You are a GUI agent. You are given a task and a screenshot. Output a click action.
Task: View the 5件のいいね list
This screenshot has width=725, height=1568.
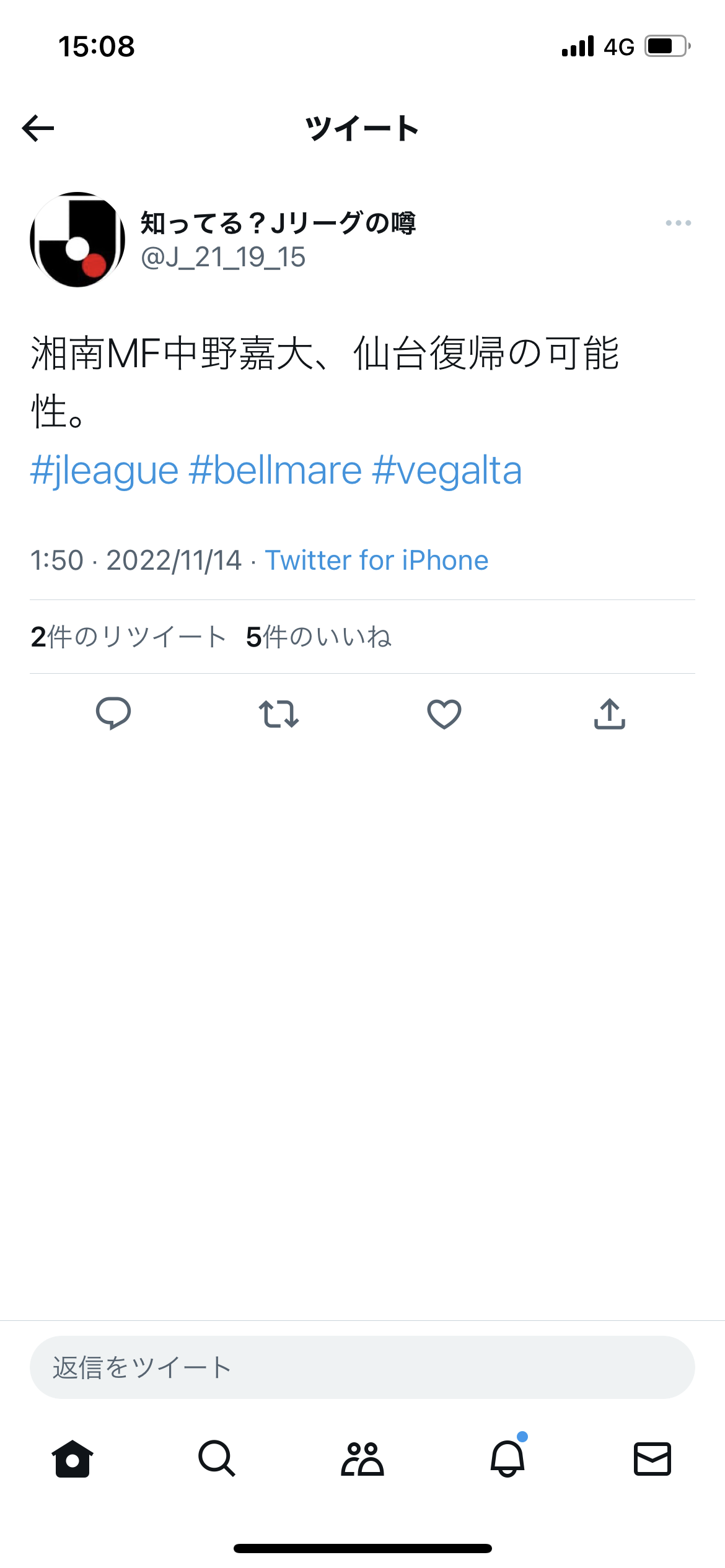click(x=319, y=637)
